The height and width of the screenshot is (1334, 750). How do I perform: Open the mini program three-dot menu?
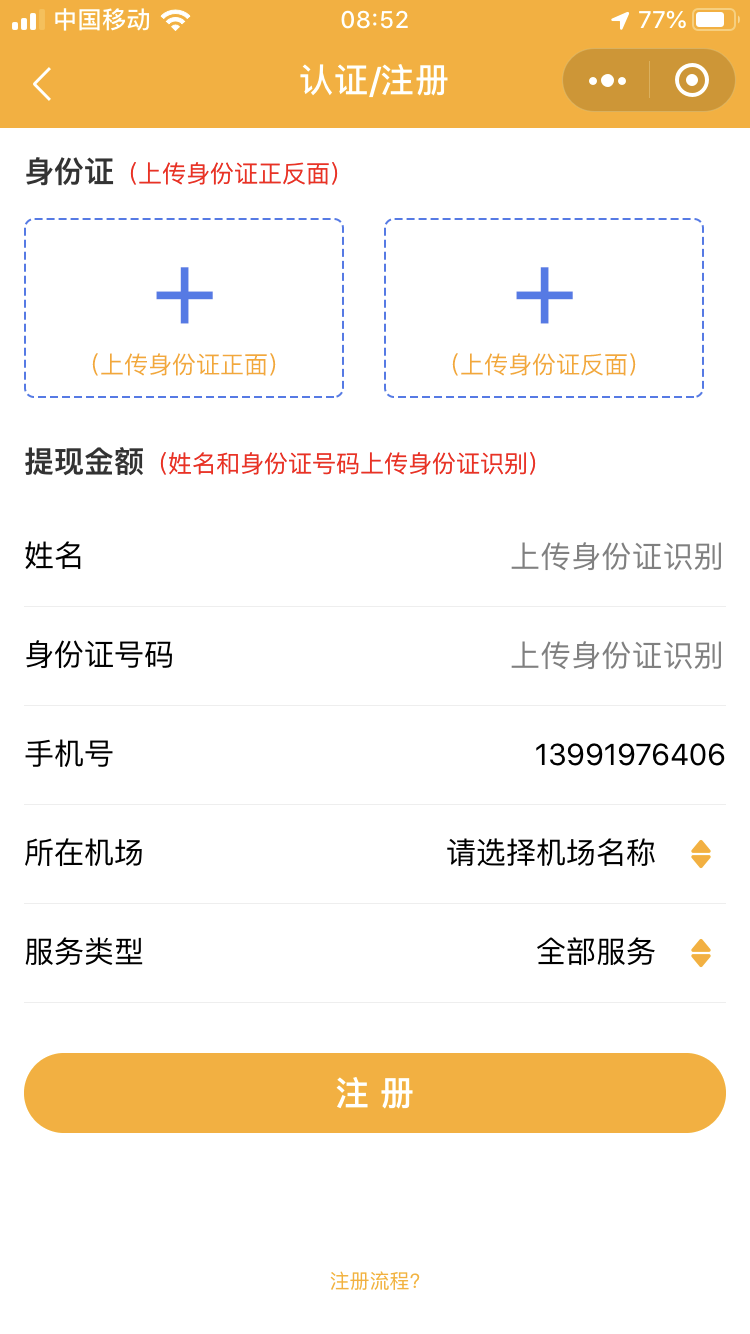(607, 81)
